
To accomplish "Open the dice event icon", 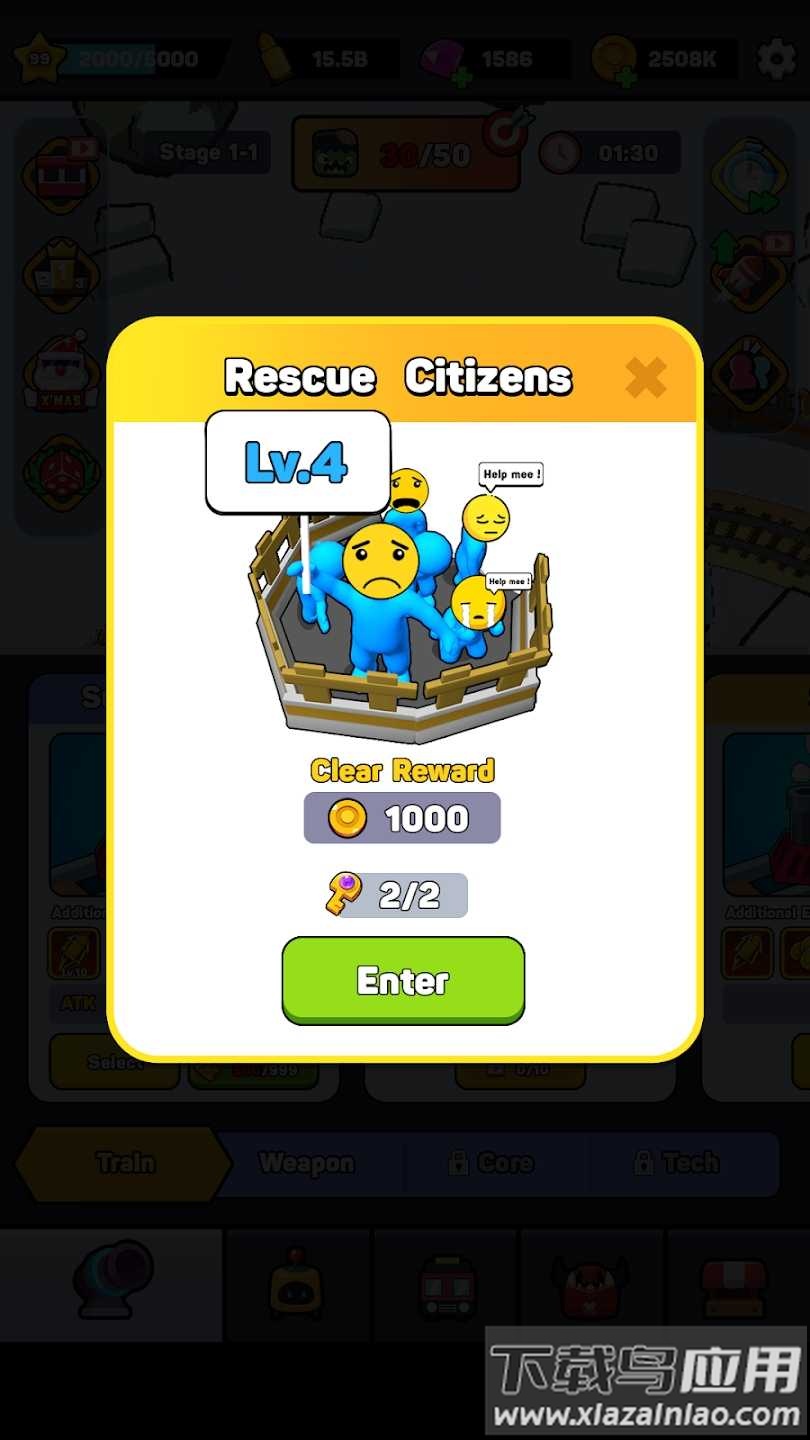I will pos(60,470).
